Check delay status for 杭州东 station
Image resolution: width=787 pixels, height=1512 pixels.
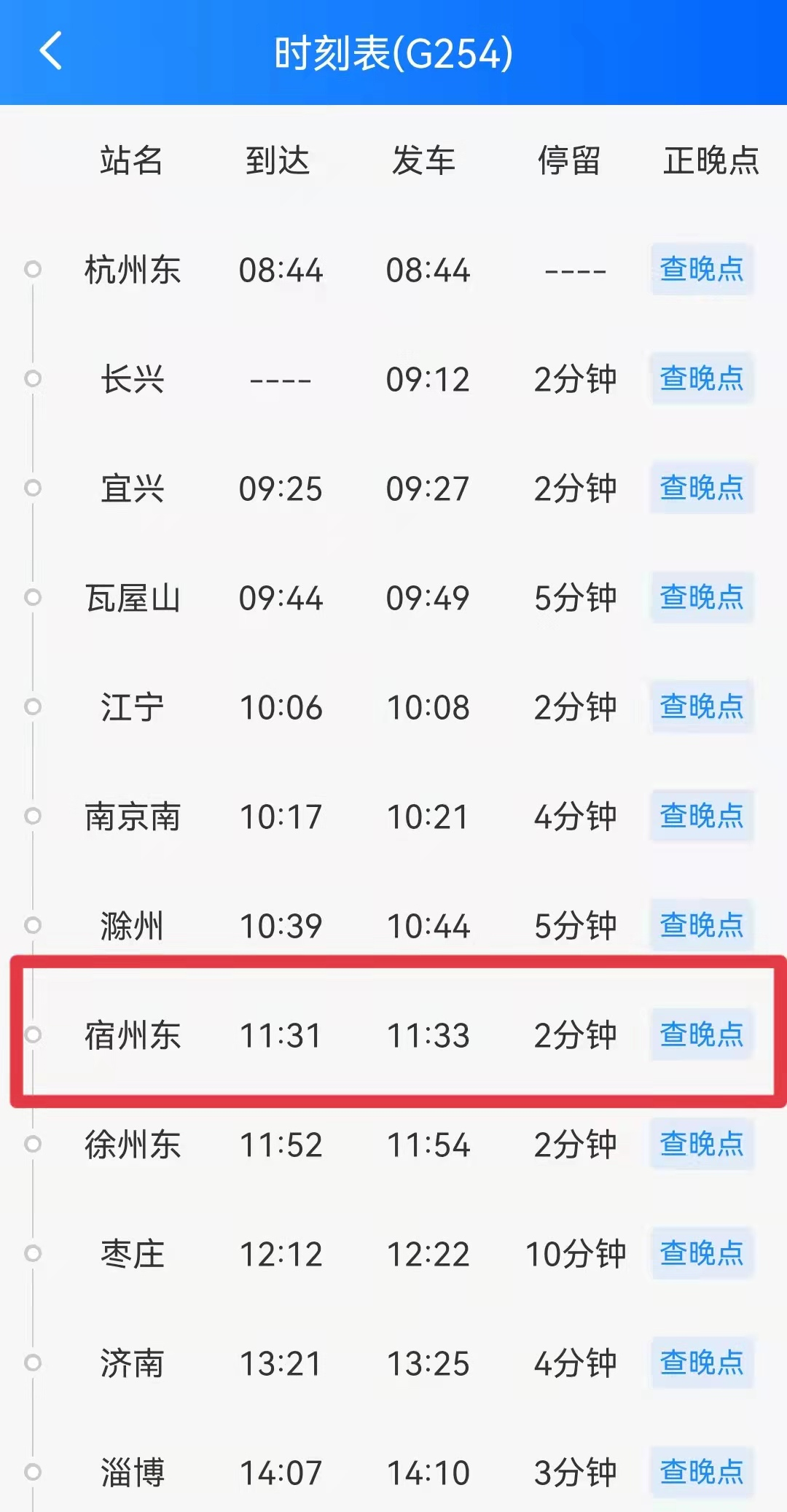tap(702, 269)
